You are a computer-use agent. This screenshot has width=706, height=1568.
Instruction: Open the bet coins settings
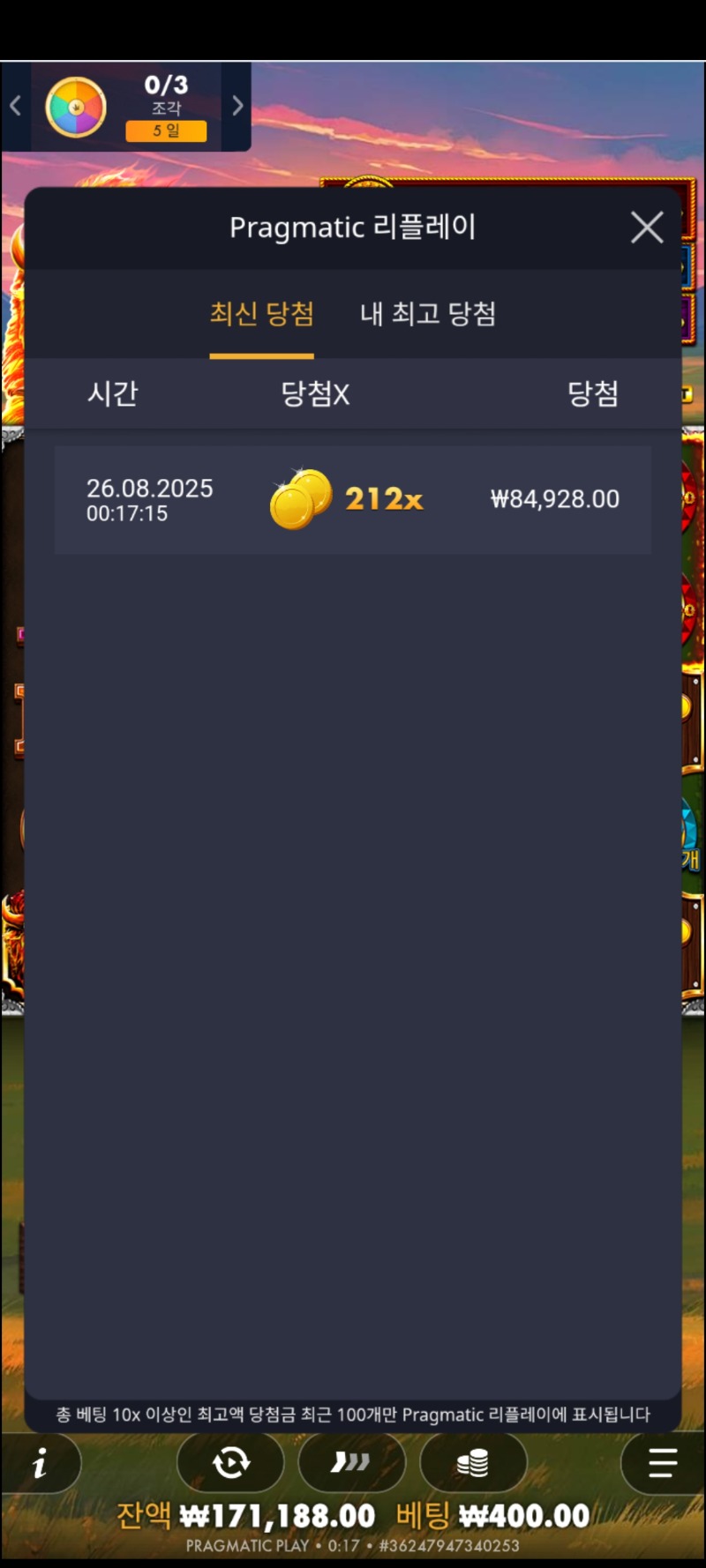click(473, 1464)
